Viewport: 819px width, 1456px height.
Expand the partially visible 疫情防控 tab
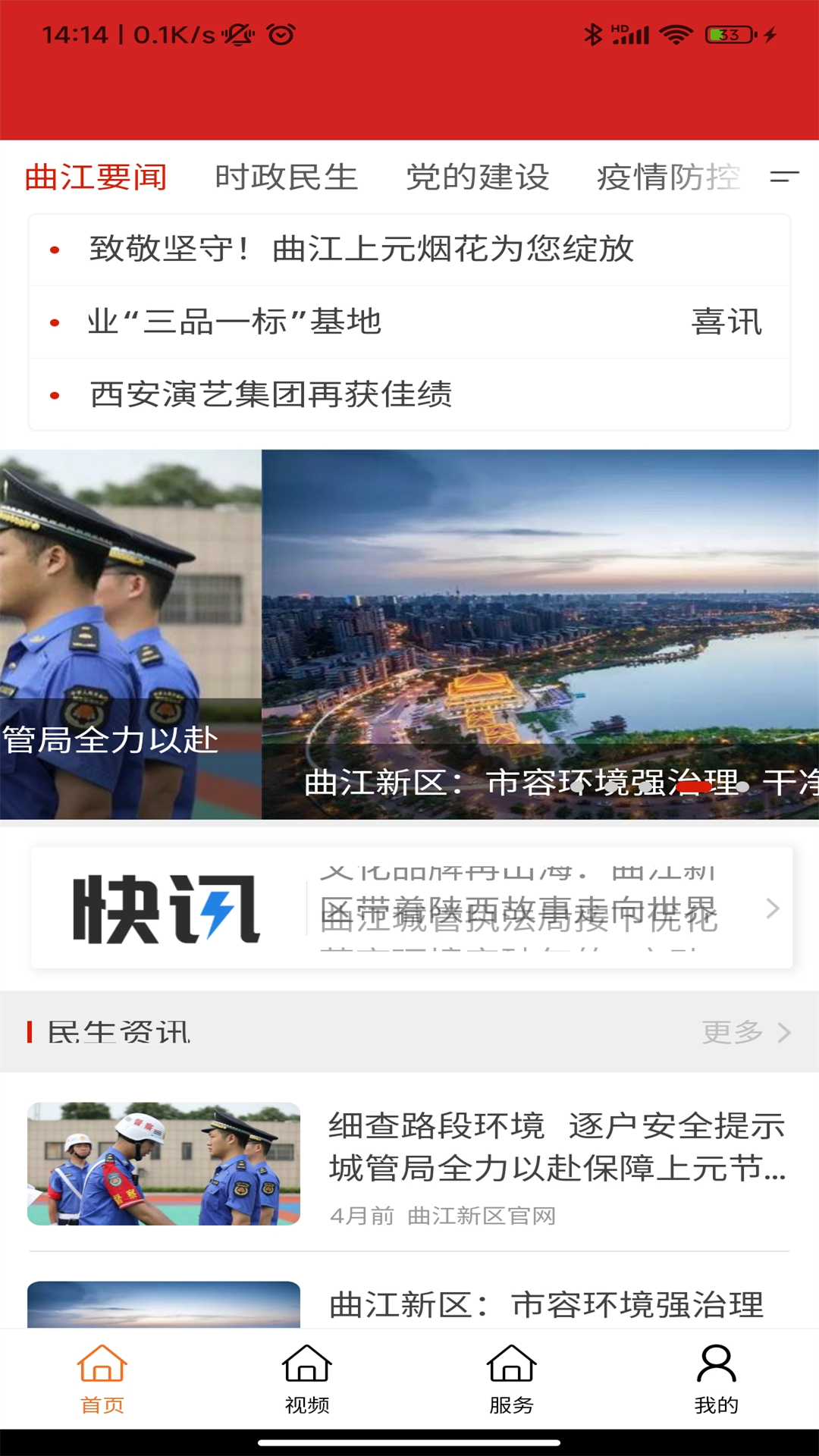[666, 177]
